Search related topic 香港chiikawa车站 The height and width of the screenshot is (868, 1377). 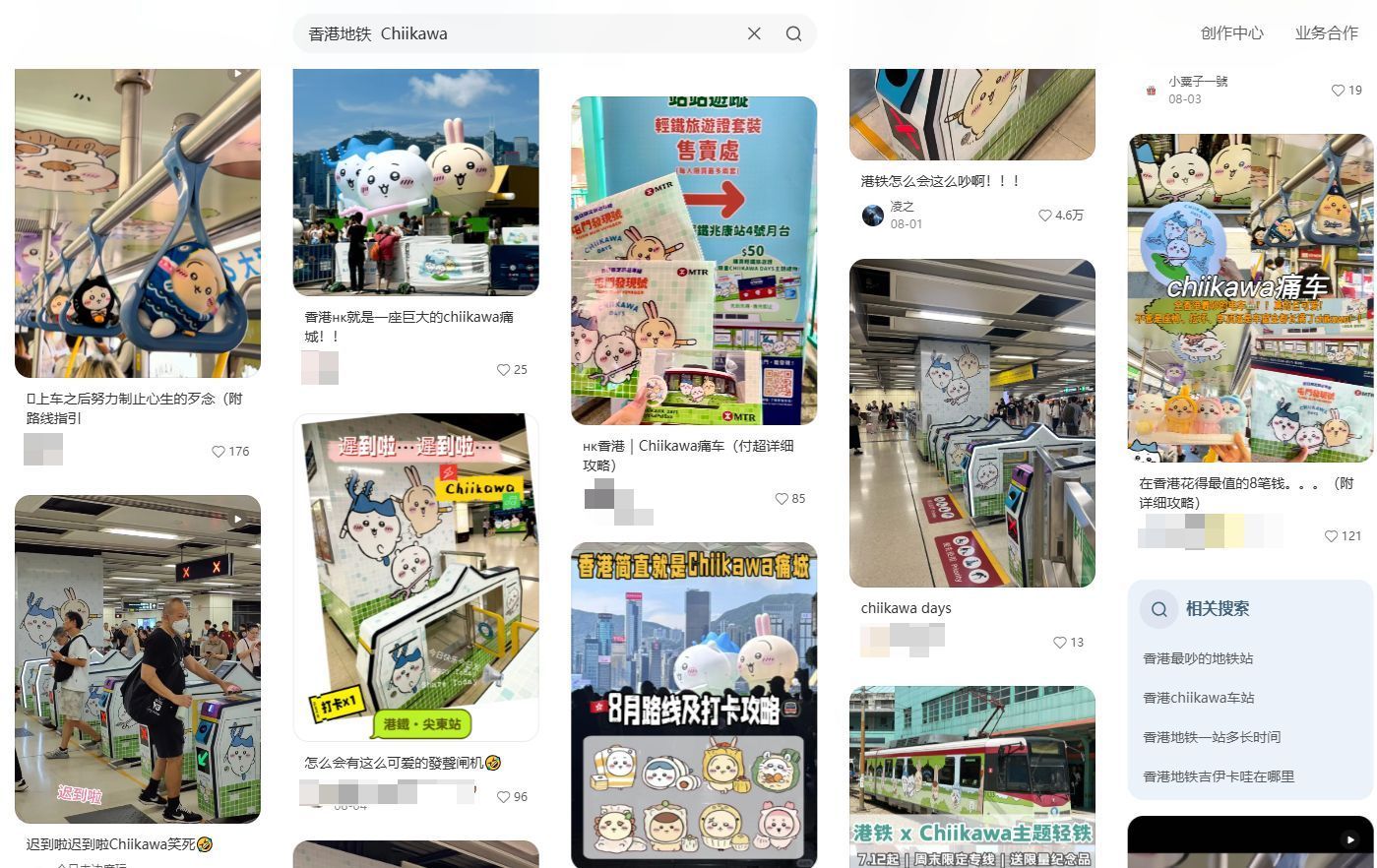tap(1198, 698)
